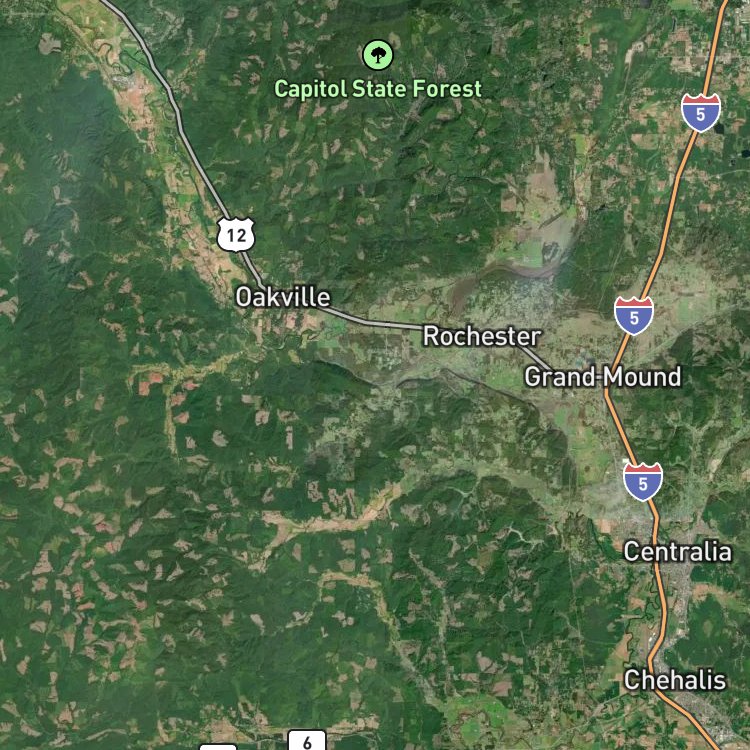This screenshot has width=750, height=750.
Task: Select the Rochester place label
Action: [482, 336]
